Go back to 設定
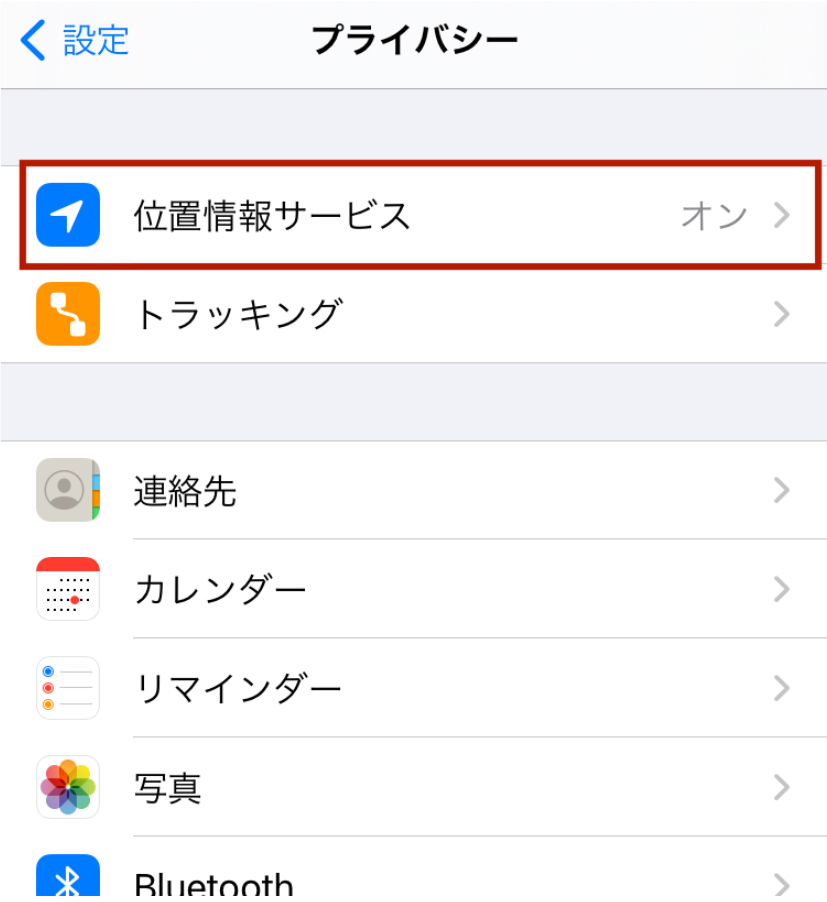This screenshot has width=827, height=902. (75, 40)
